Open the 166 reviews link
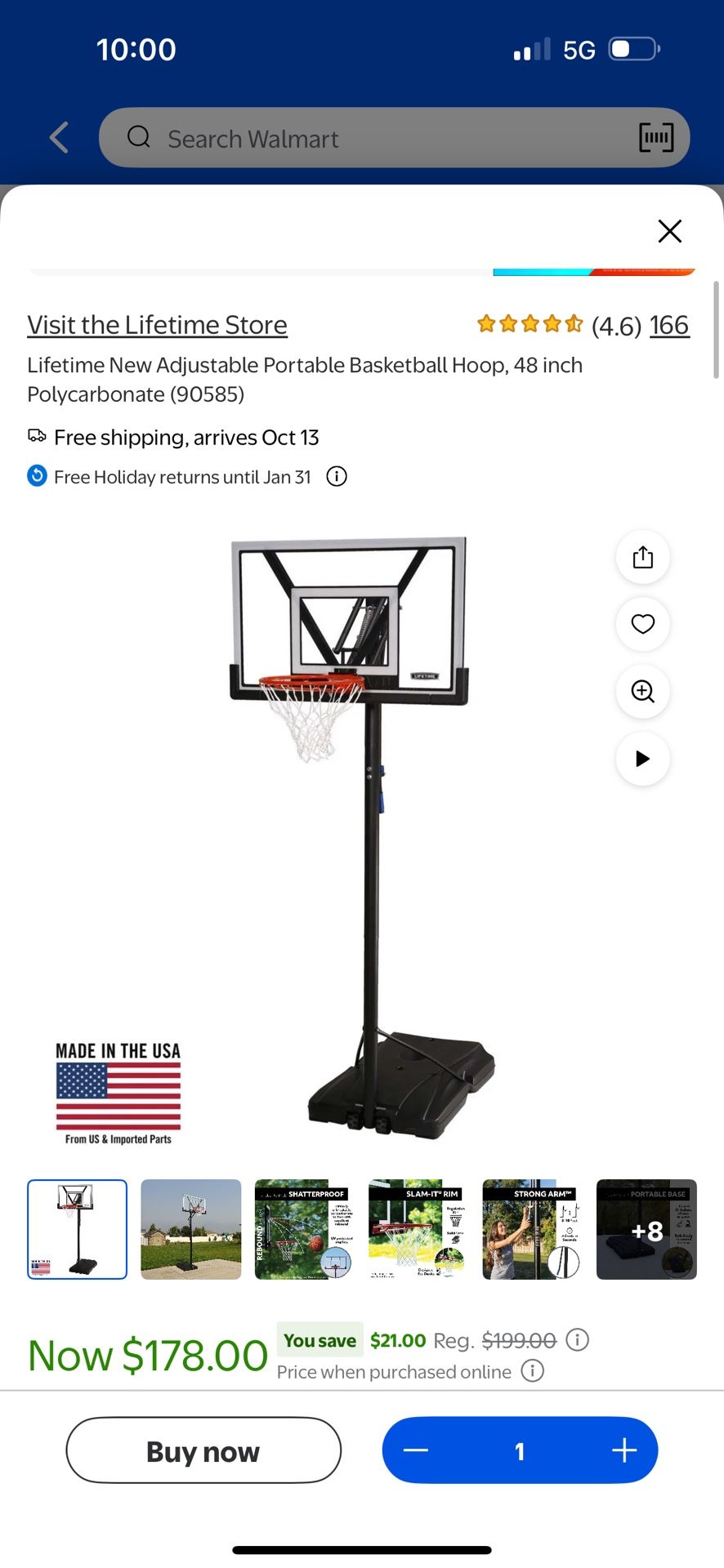 [668, 326]
